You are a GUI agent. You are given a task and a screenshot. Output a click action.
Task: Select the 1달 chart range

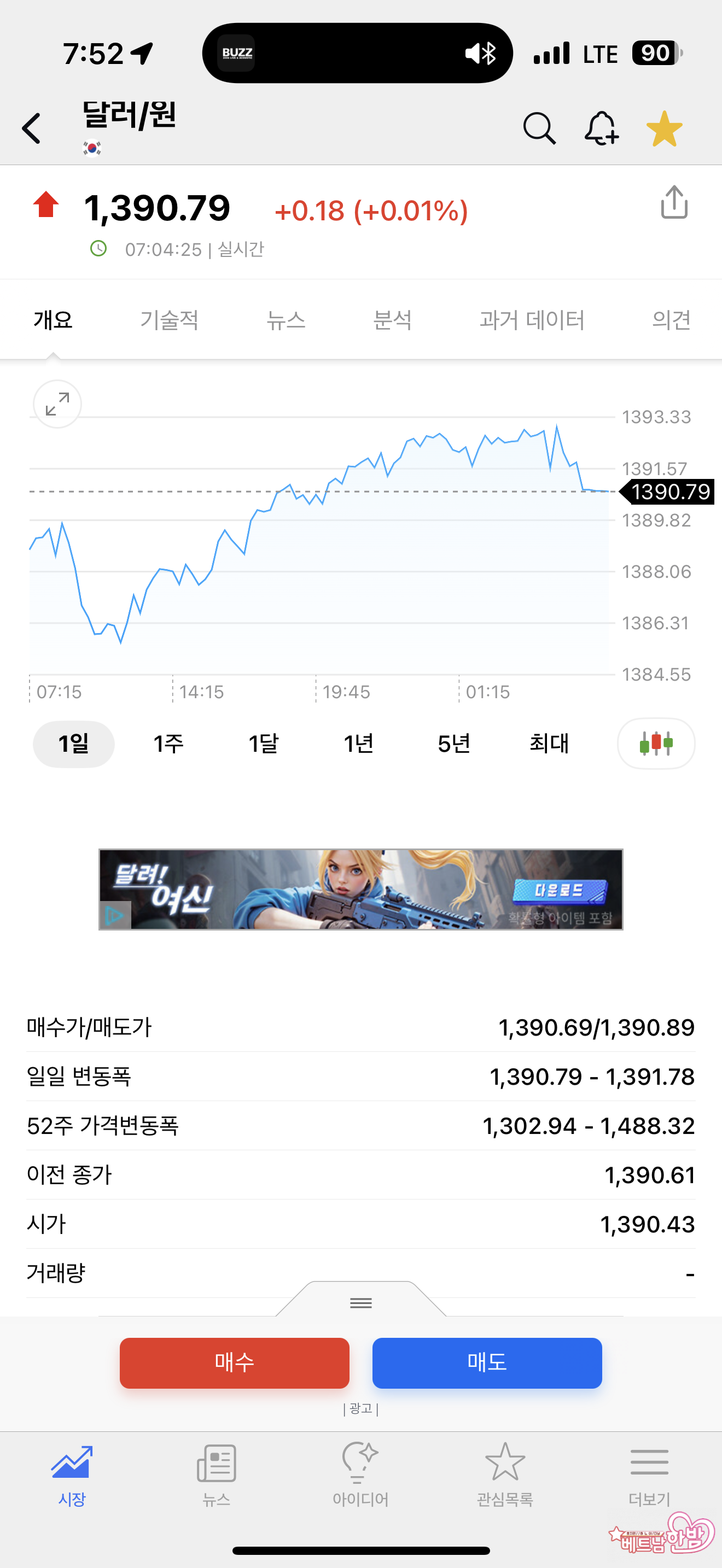click(264, 744)
